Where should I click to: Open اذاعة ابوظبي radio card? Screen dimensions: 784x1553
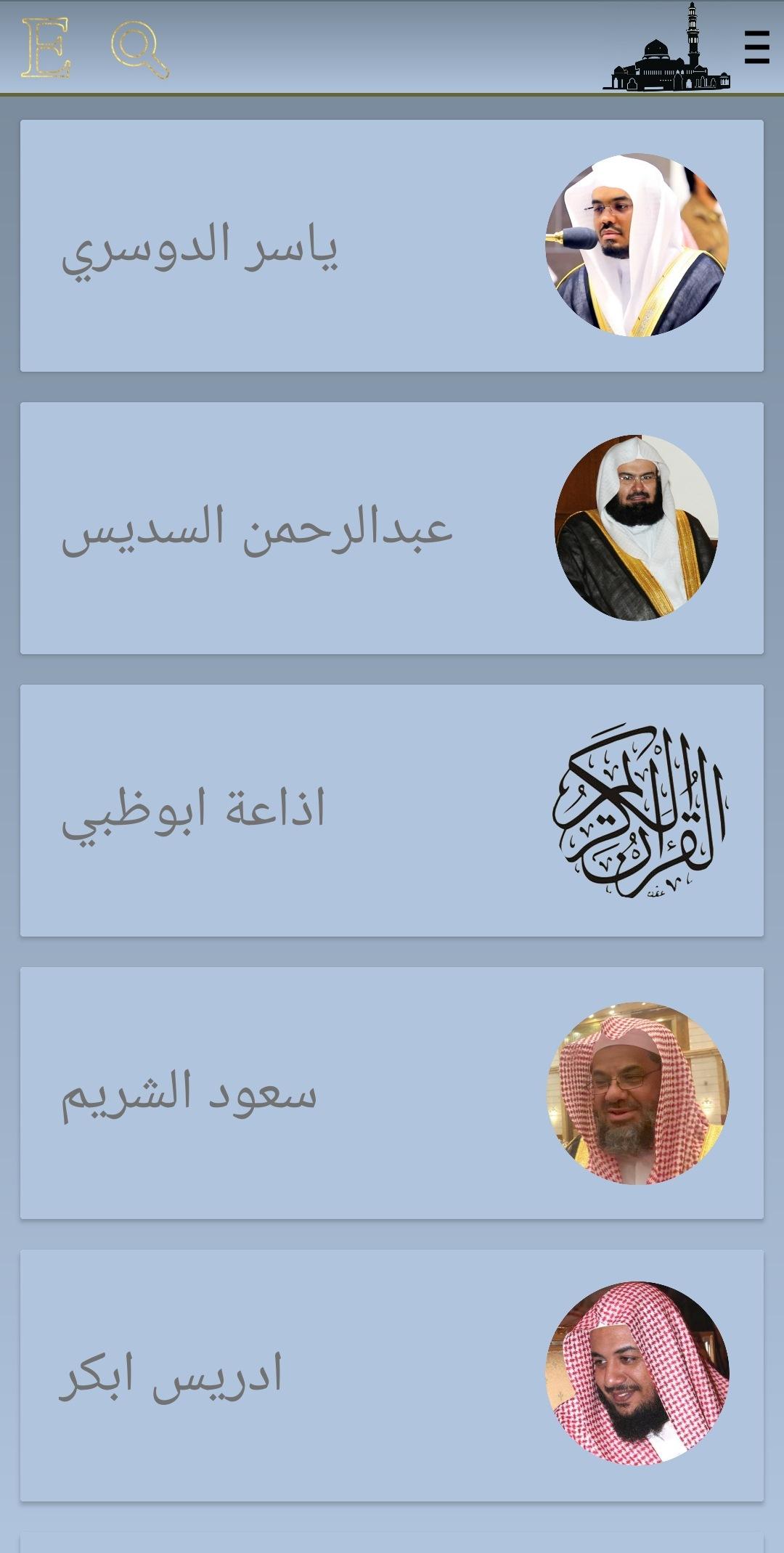(x=392, y=810)
